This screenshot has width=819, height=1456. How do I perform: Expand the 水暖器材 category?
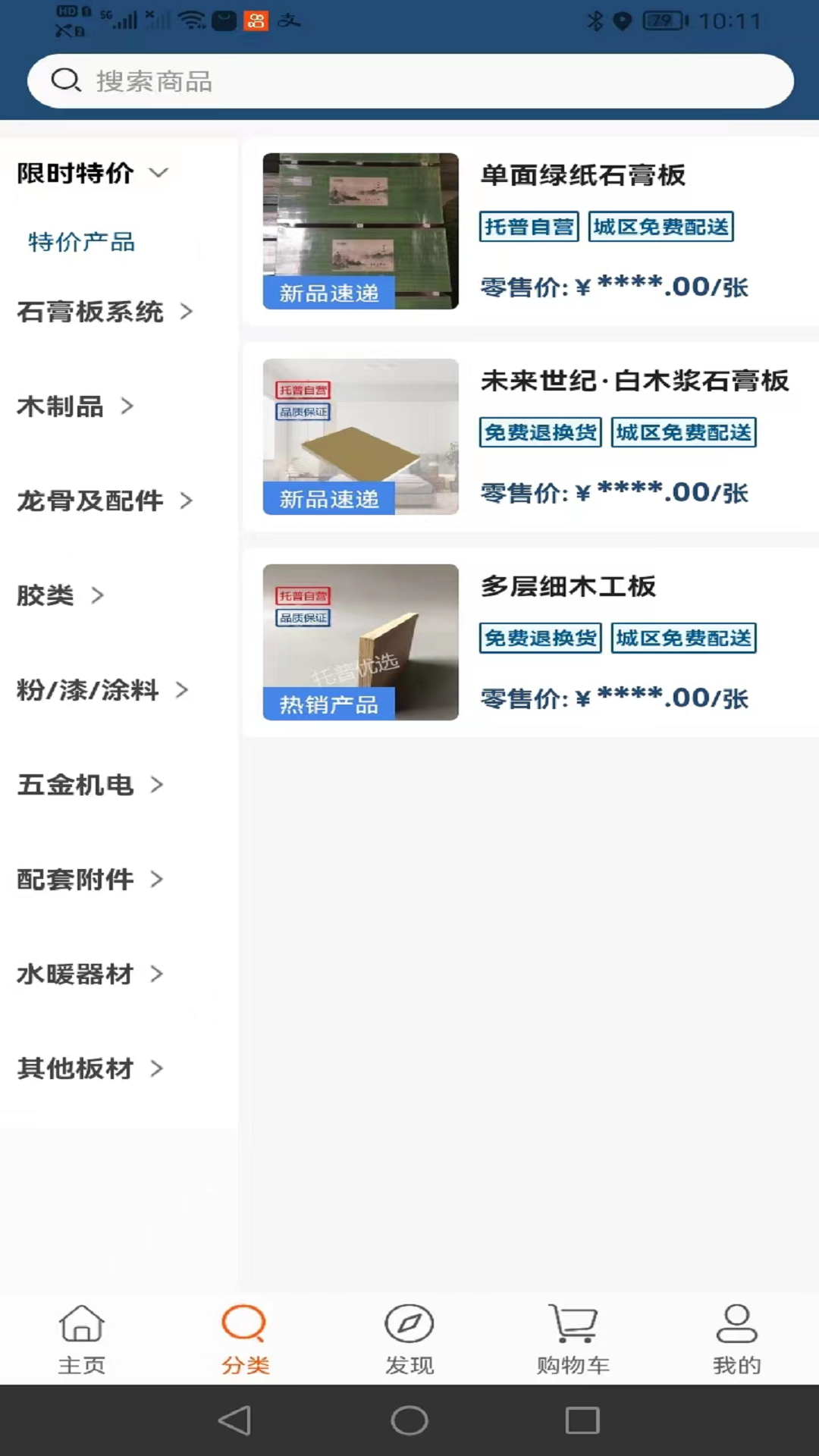(x=90, y=974)
